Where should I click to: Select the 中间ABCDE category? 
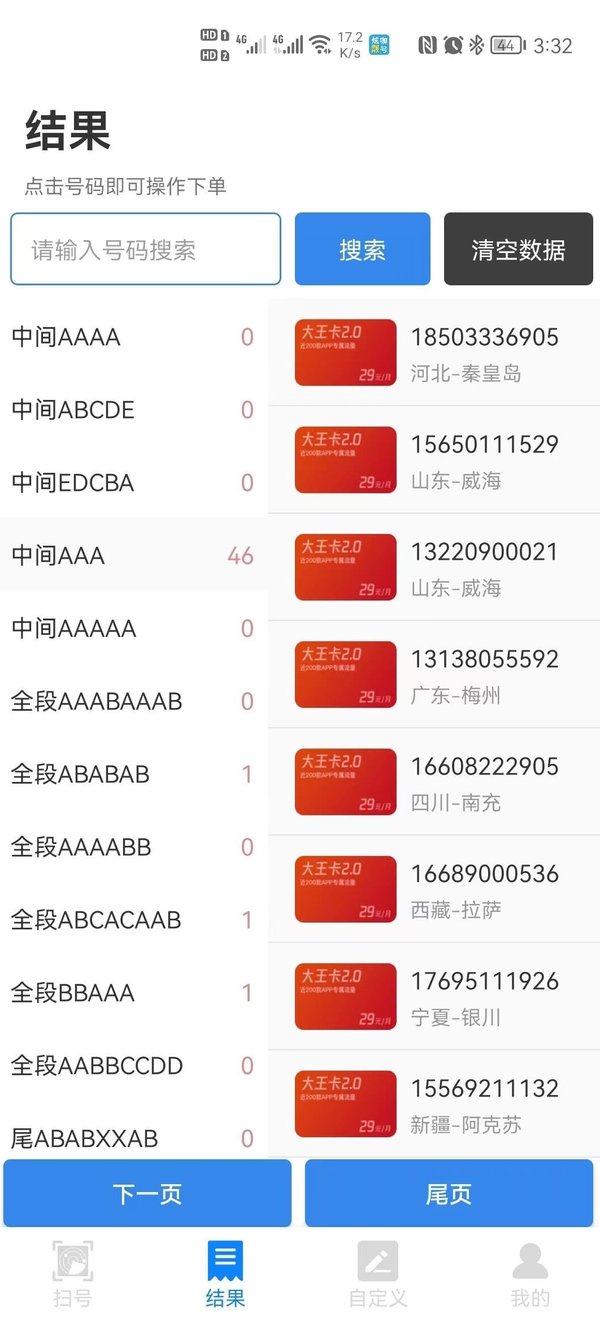pyautogui.click(x=133, y=410)
